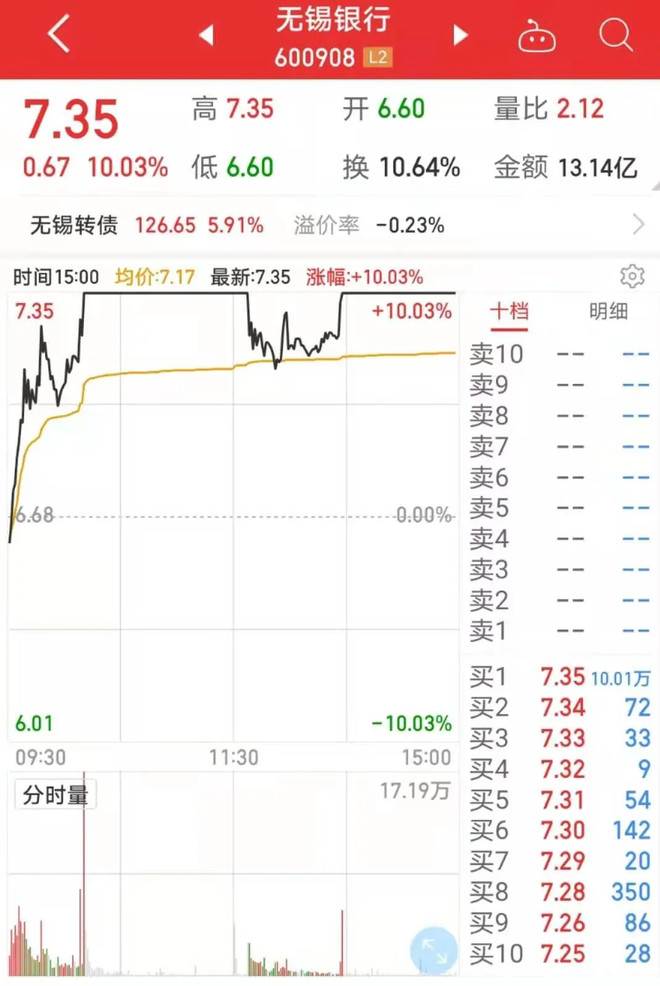This screenshot has width=660, height=986.
Task: Switch to the previous stock with left arrow
Action: tap(206, 36)
